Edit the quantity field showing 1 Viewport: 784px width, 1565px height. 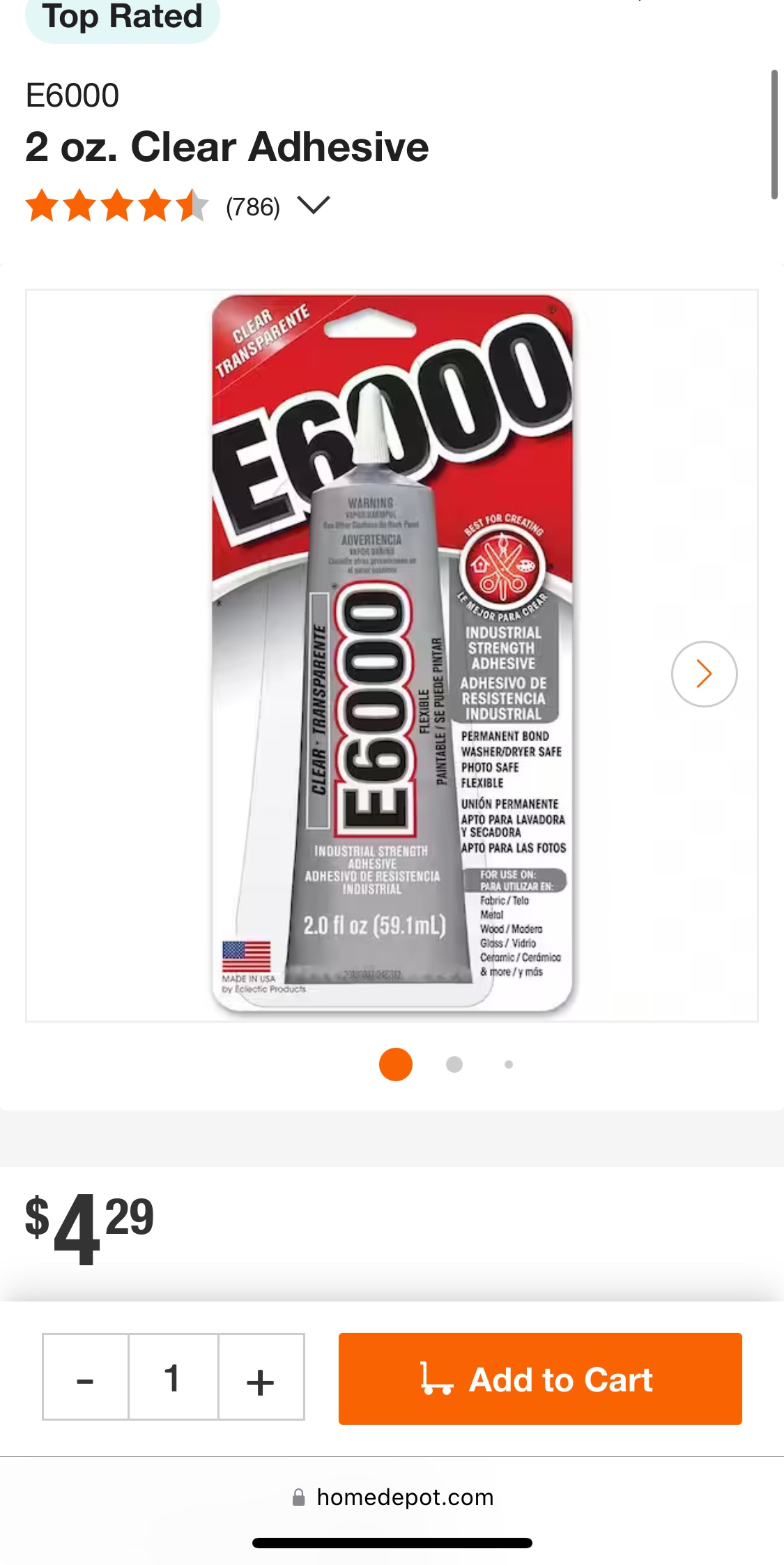pyautogui.click(x=173, y=1377)
